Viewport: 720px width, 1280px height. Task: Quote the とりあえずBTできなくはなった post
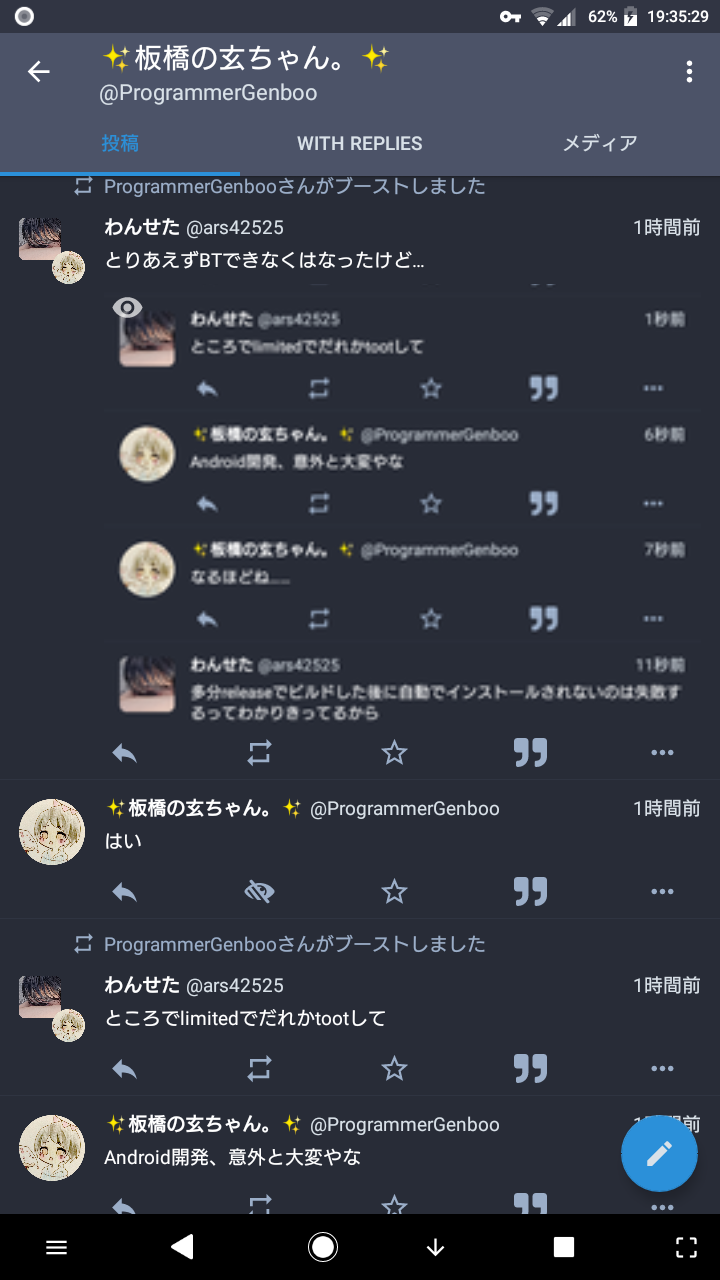click(x=530, y=753)
